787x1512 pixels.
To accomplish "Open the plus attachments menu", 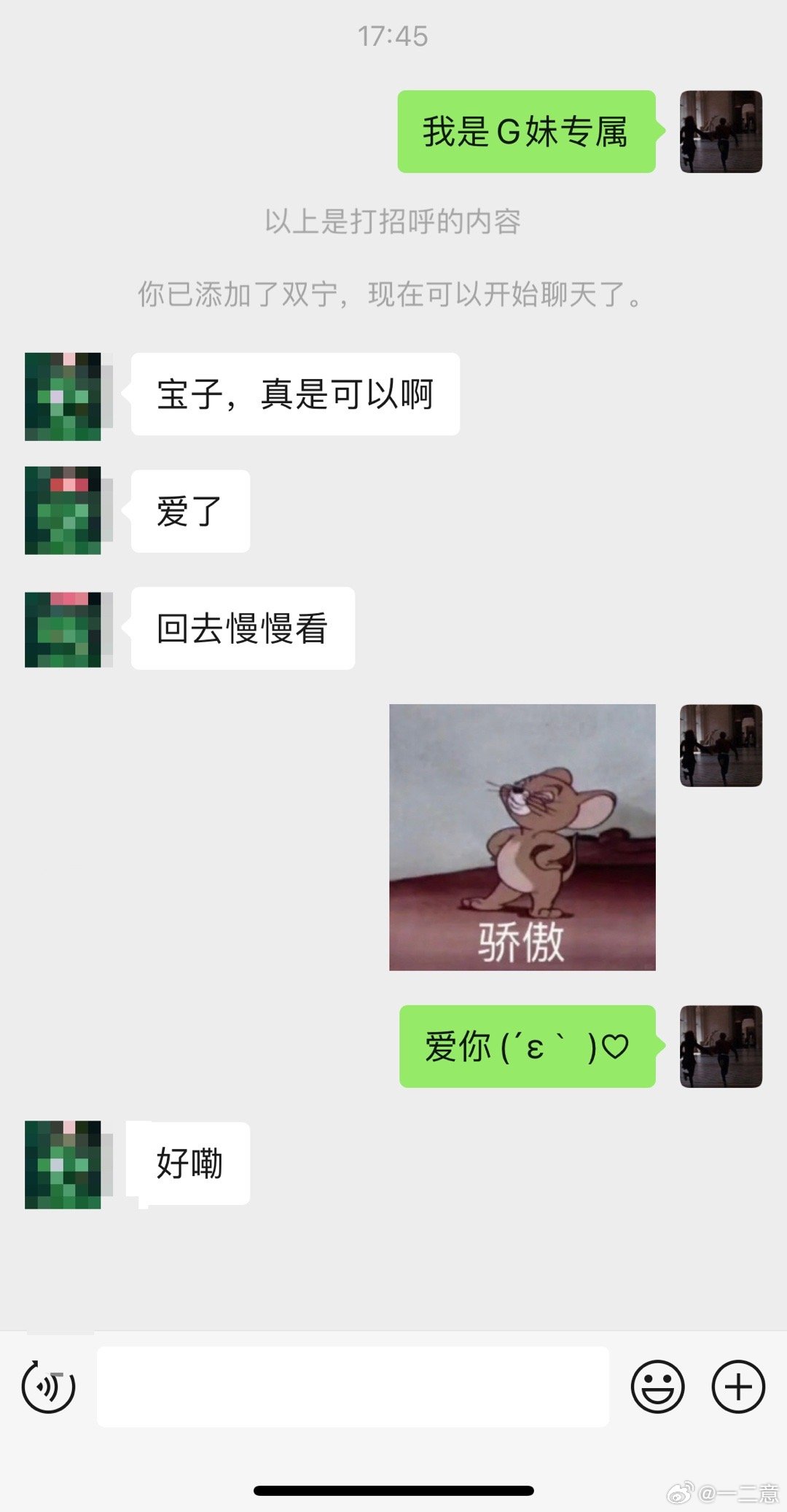I will 737,1386.
